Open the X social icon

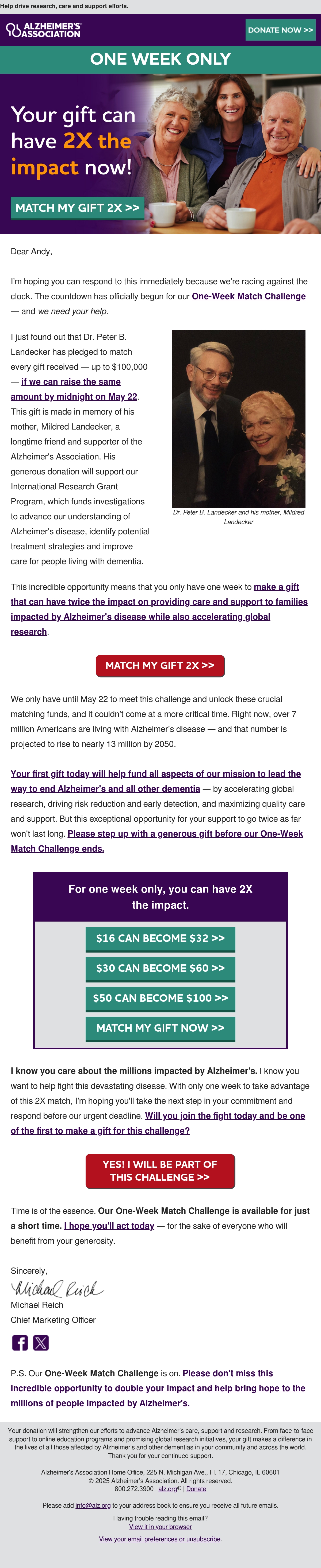(x=41, y=1343)
